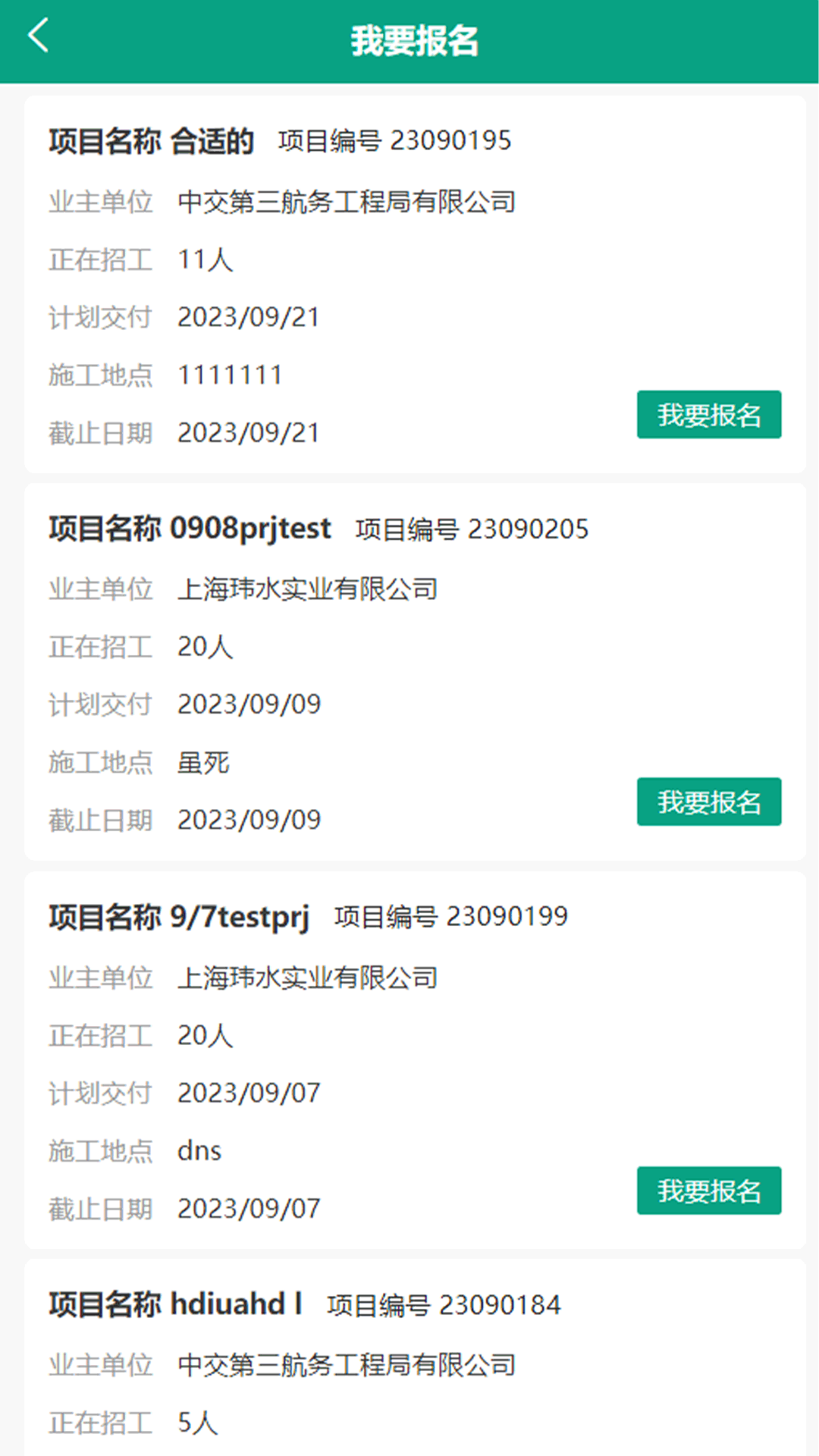Select the project name 合适的
Screen dimensions: 819x1456
(x=215, y=140)
